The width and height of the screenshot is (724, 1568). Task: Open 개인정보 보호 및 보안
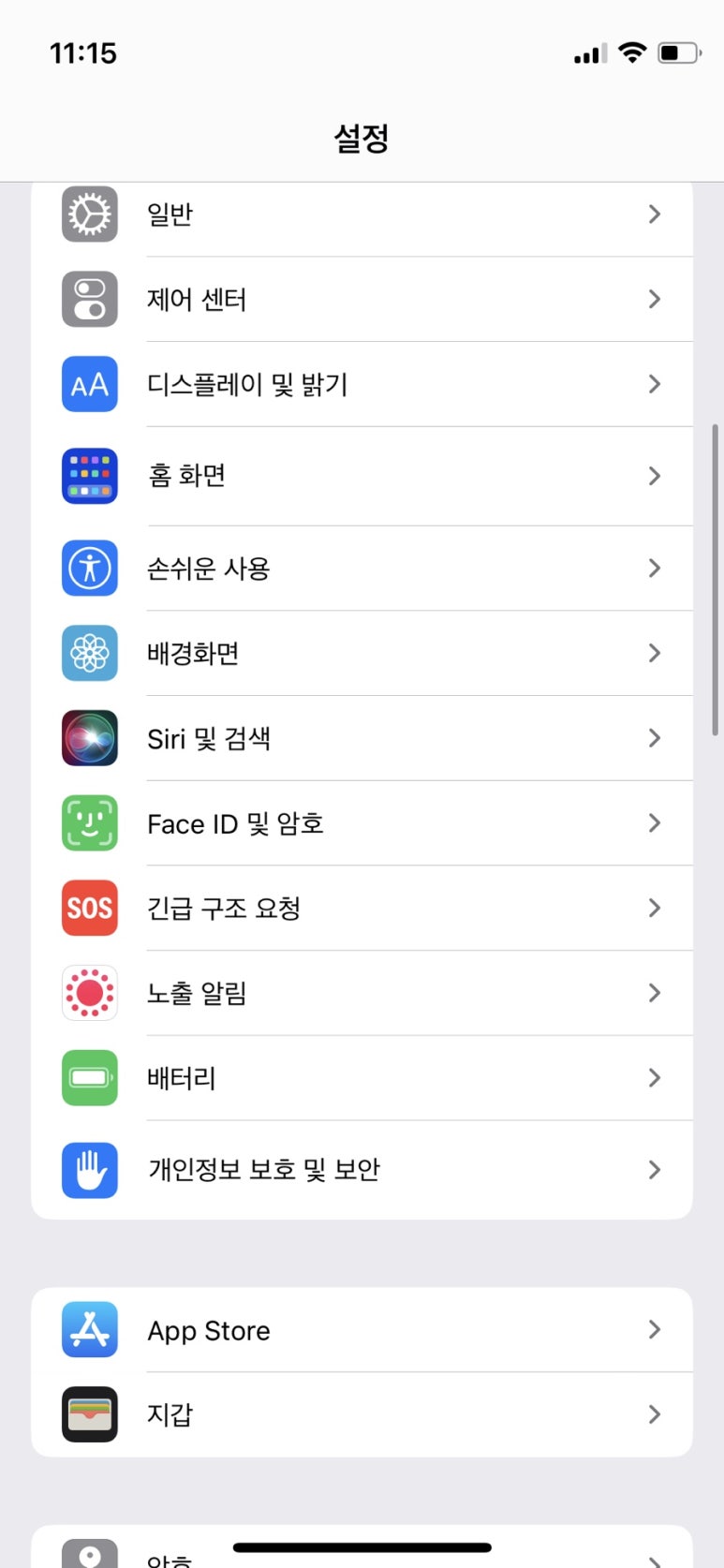coord(362,1170)
